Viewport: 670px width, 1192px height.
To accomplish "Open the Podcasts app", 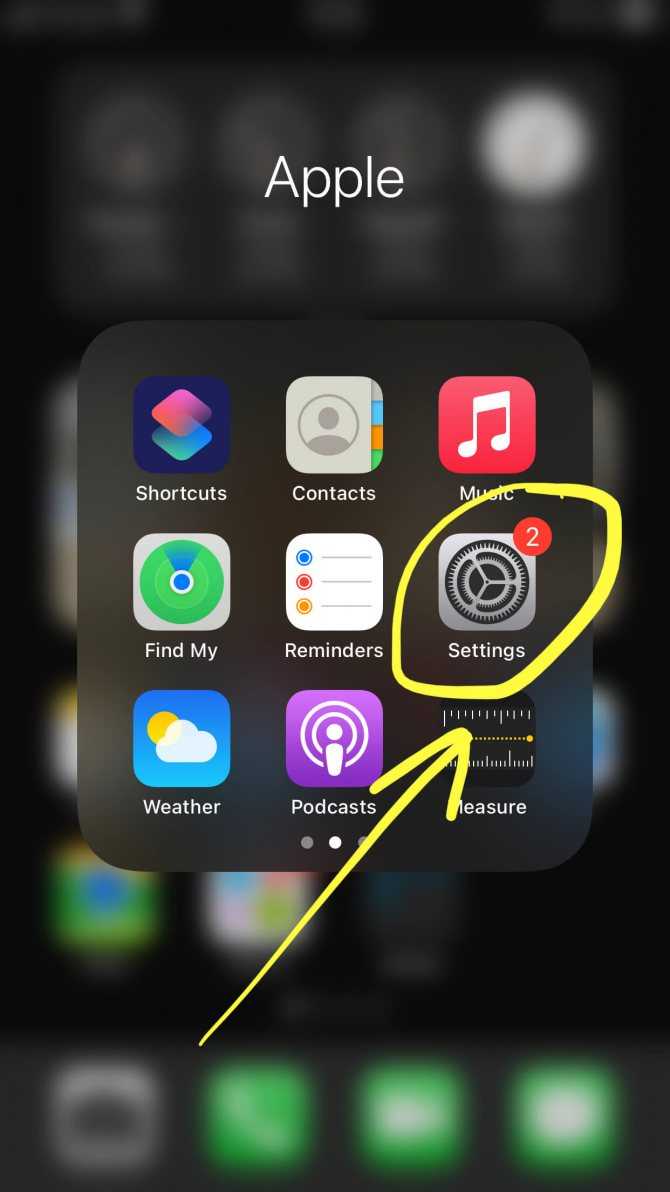I will [x=334, y=739].
